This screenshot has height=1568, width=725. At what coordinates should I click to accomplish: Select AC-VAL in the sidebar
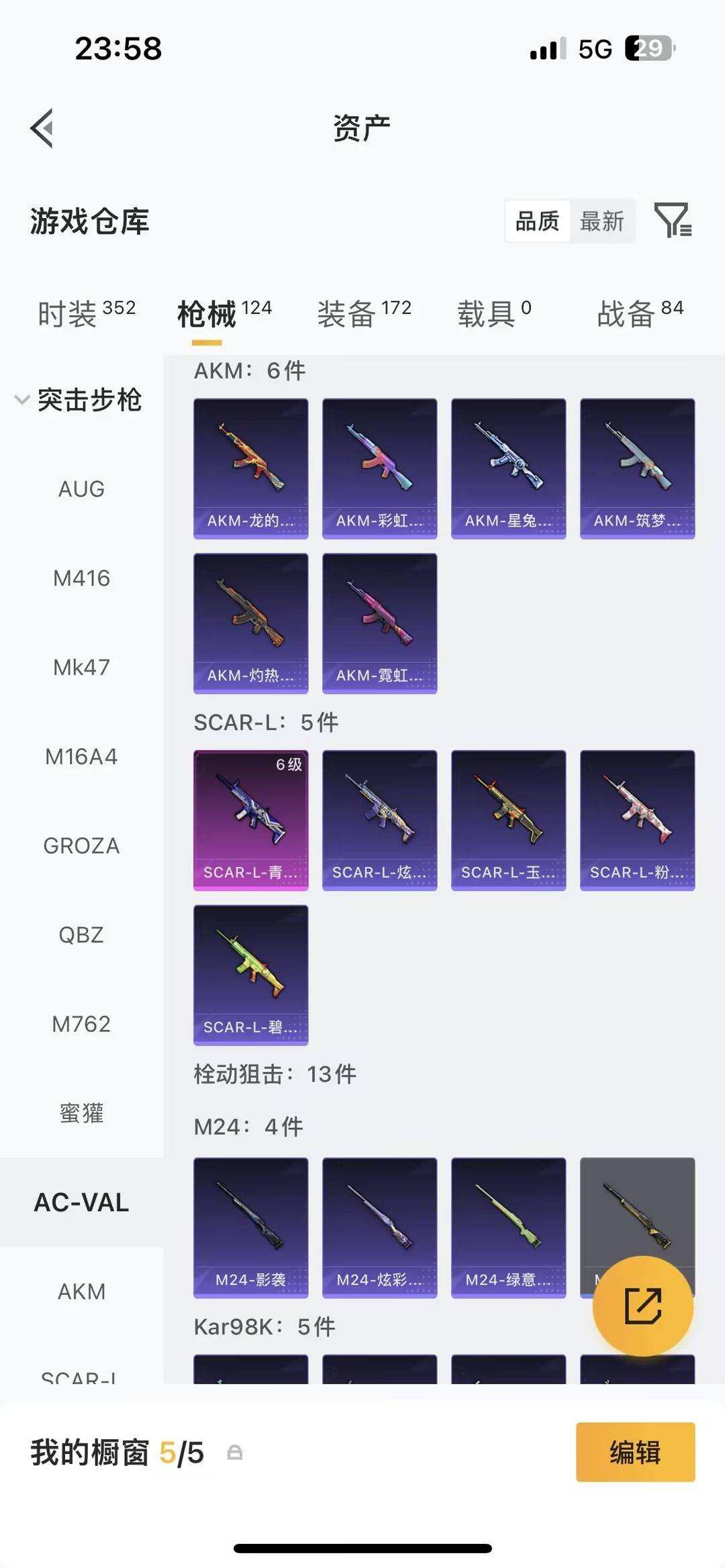point(81,1203)
